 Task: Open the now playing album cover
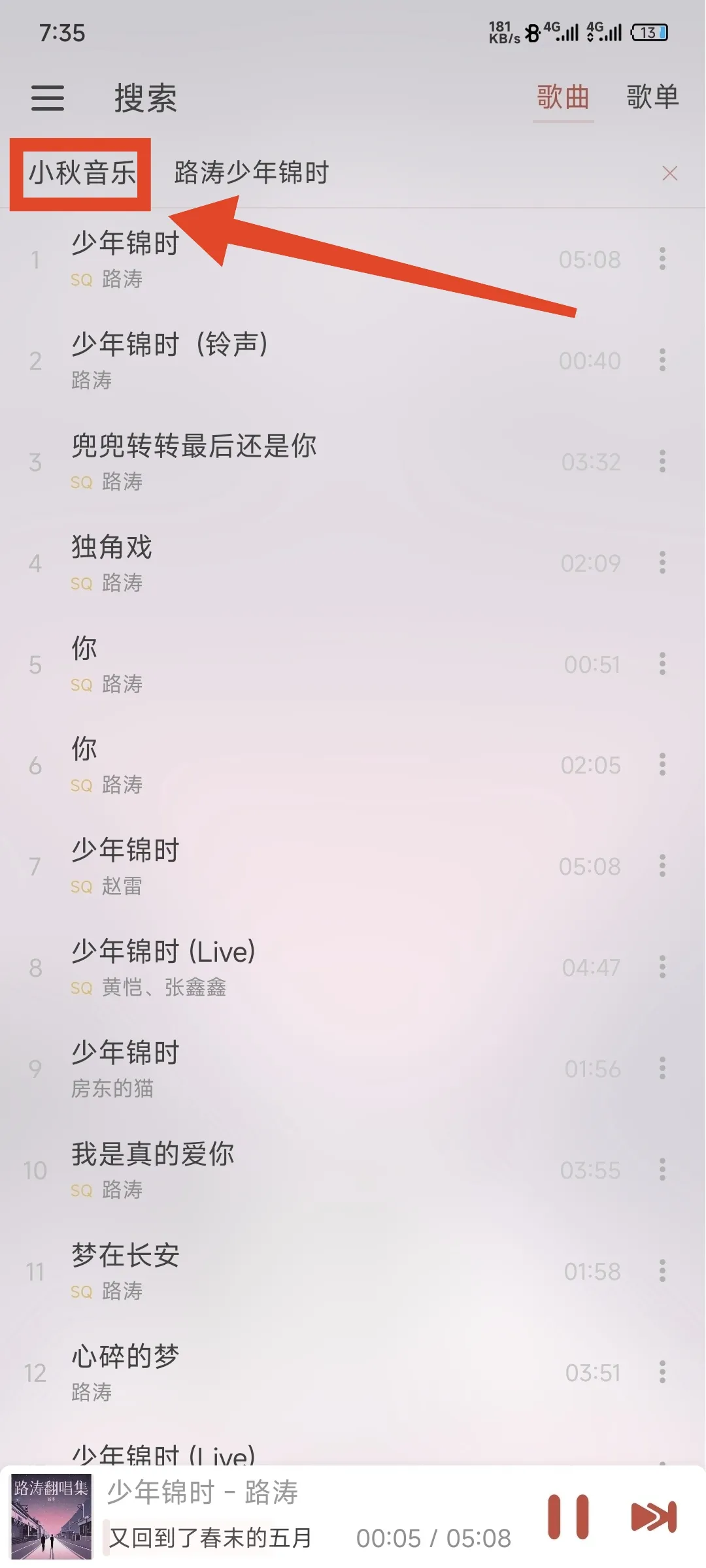[x=52, y=1516]
